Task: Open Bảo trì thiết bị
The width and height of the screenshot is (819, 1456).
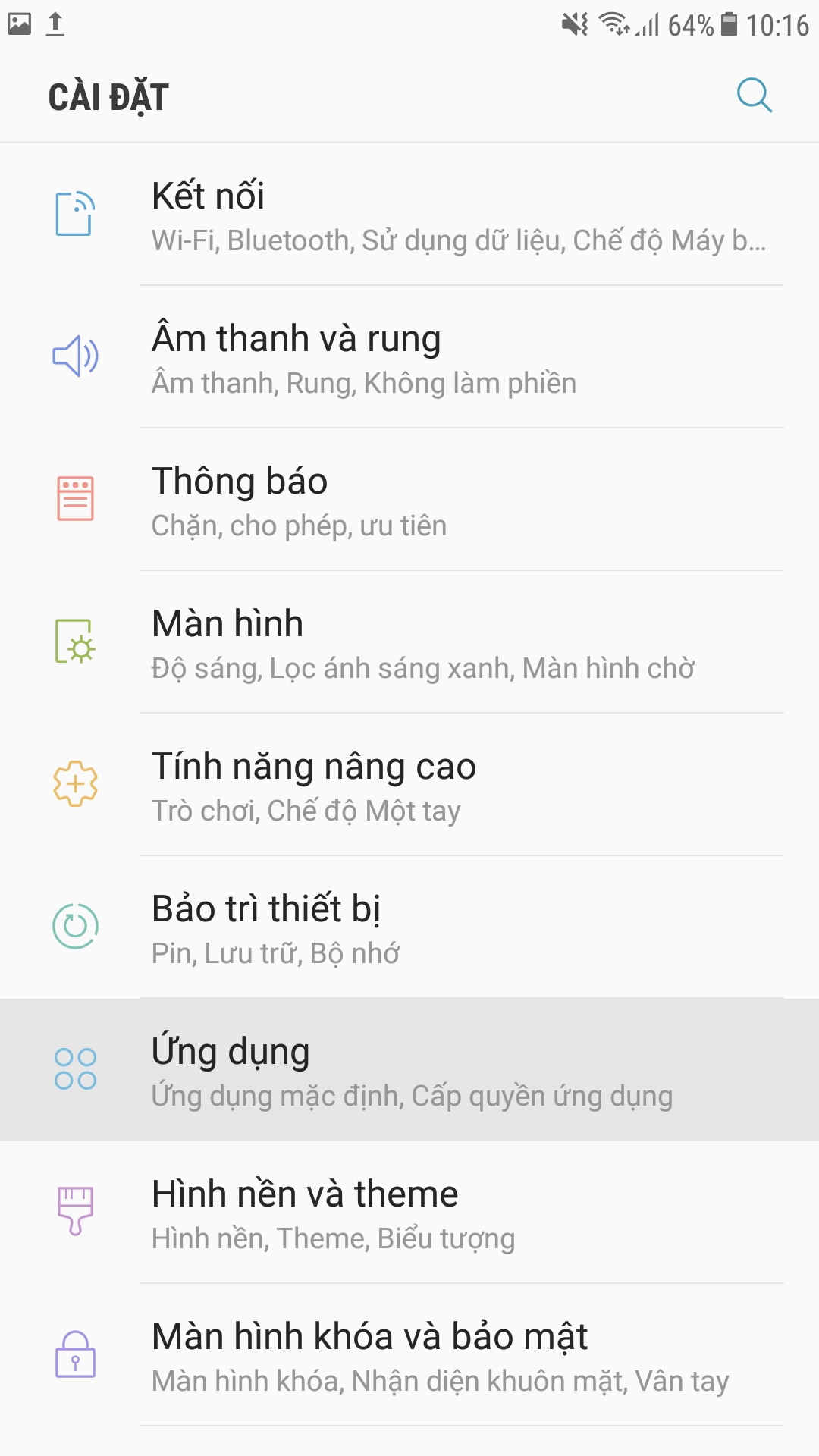Action: tap(409, 927)
